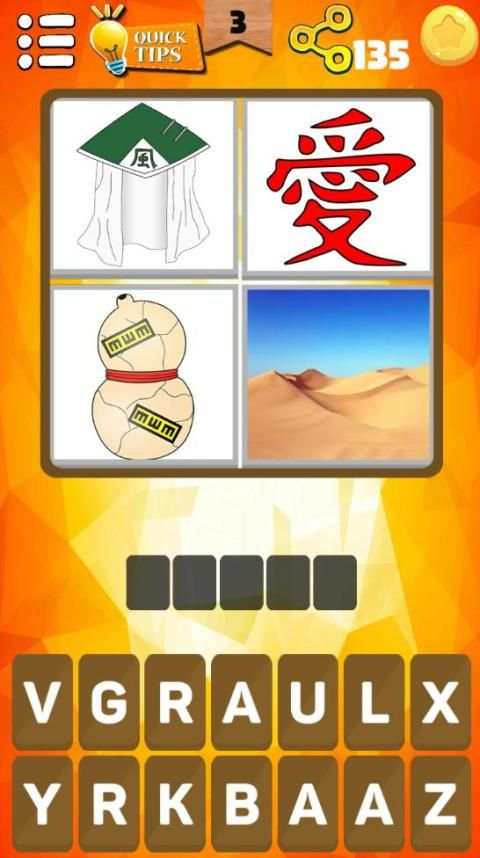The height and width of the screenshot is (858, 480).
Task: Open the list menu icon
Action: click(46, 41)
